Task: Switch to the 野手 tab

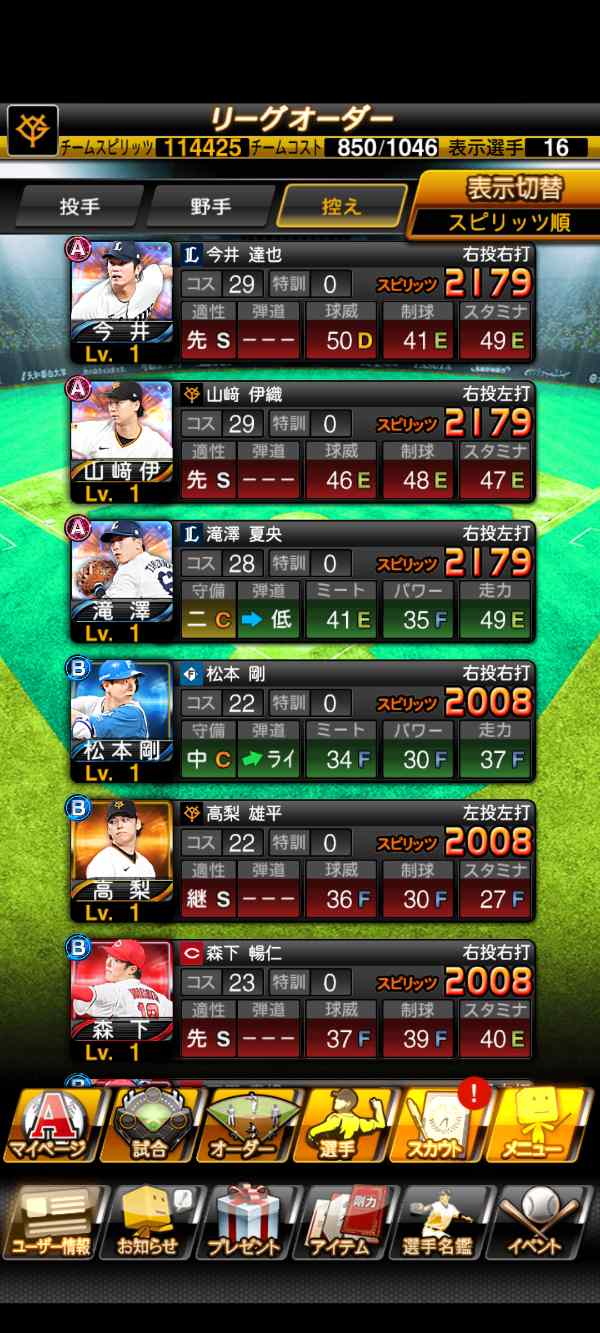Action: (x=209, y=207)
